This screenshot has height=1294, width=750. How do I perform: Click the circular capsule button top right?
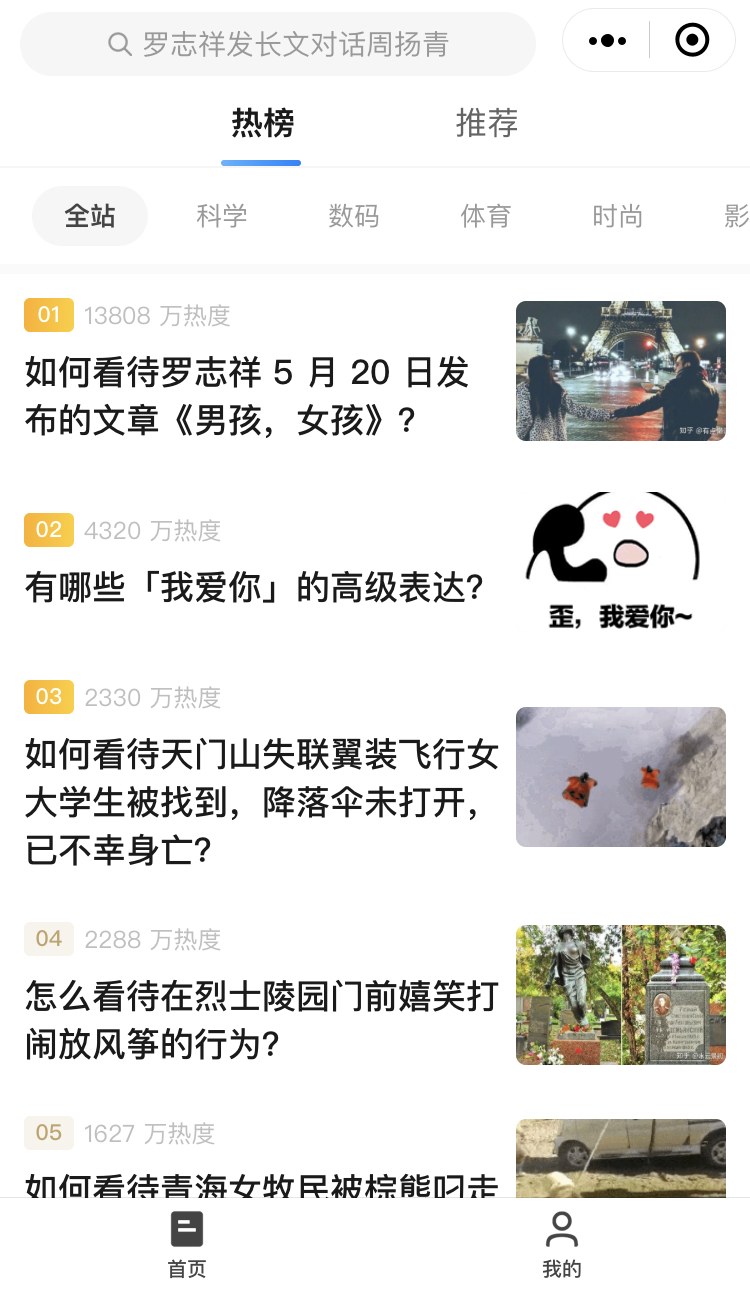691,40
